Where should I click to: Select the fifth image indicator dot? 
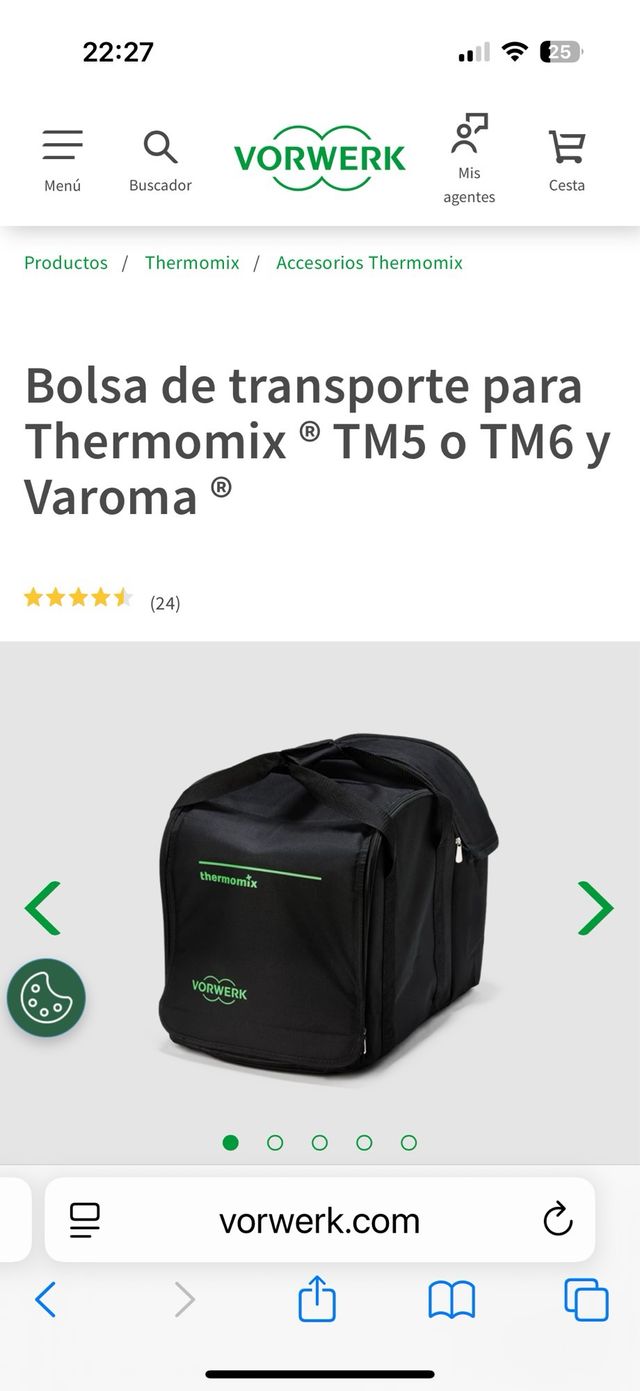pyautogui.click(x=409, y=1142)
